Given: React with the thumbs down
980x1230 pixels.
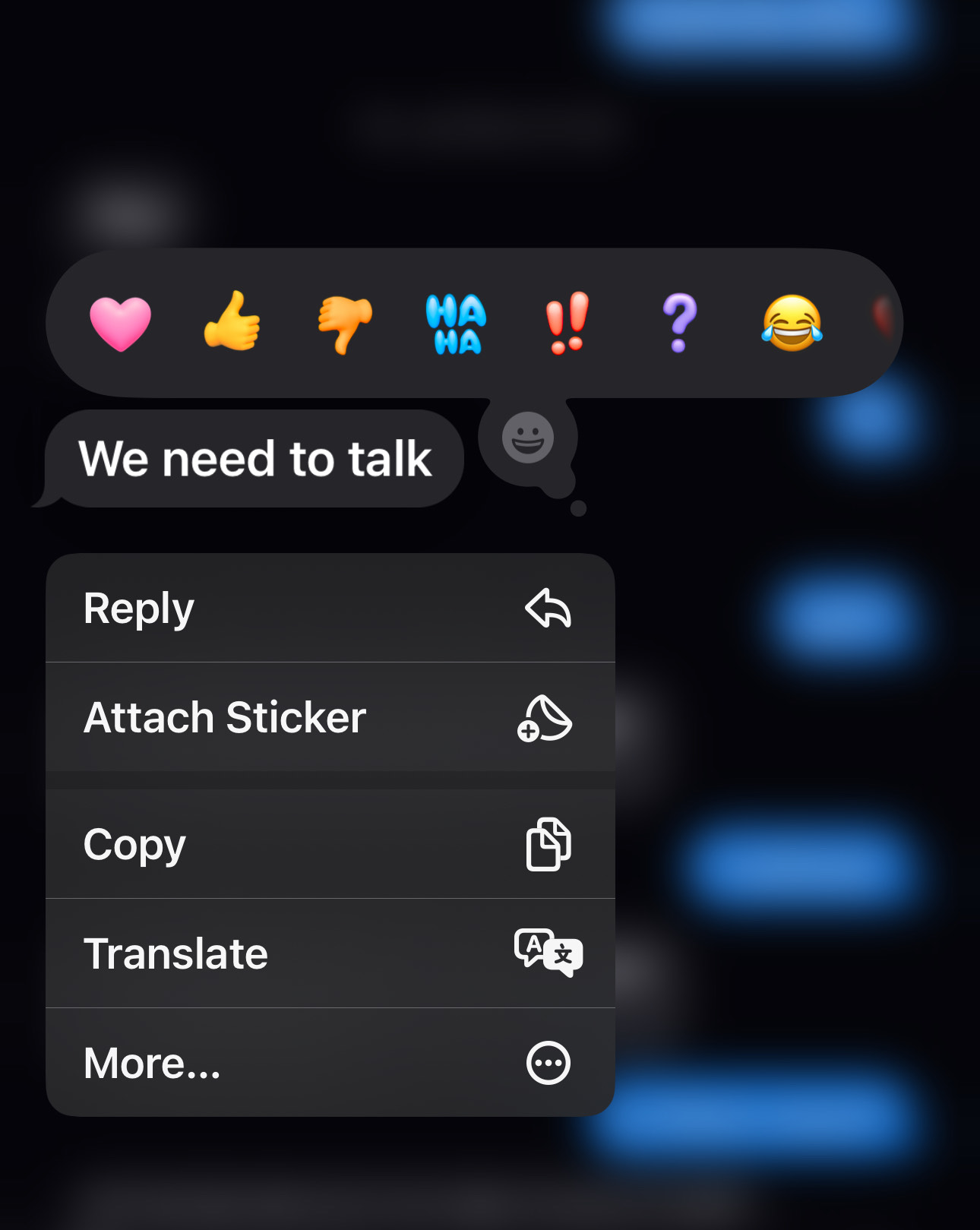Looking at the screenshot, I should [x=345, y=324].
